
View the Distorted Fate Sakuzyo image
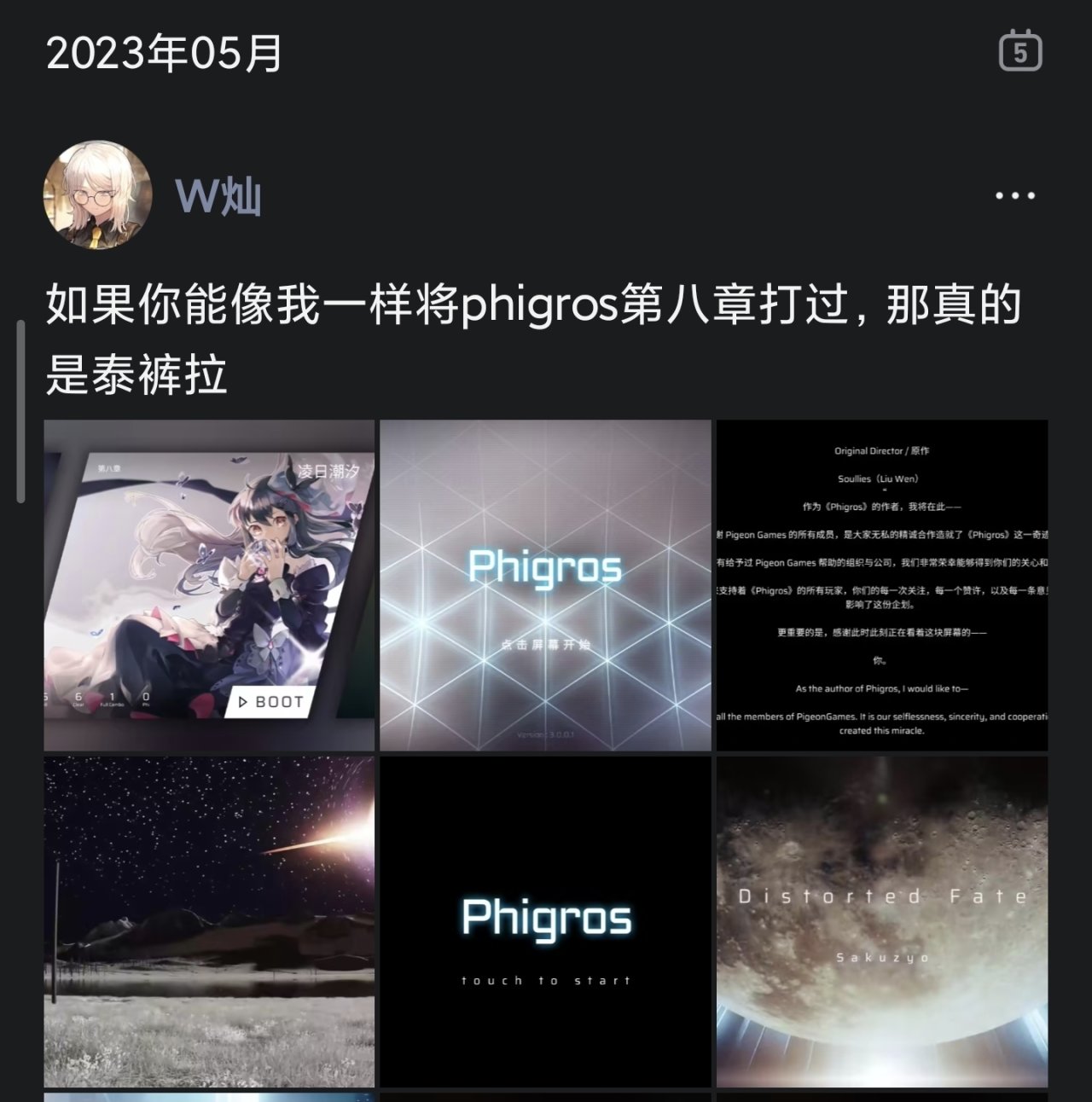coord(881,921)
